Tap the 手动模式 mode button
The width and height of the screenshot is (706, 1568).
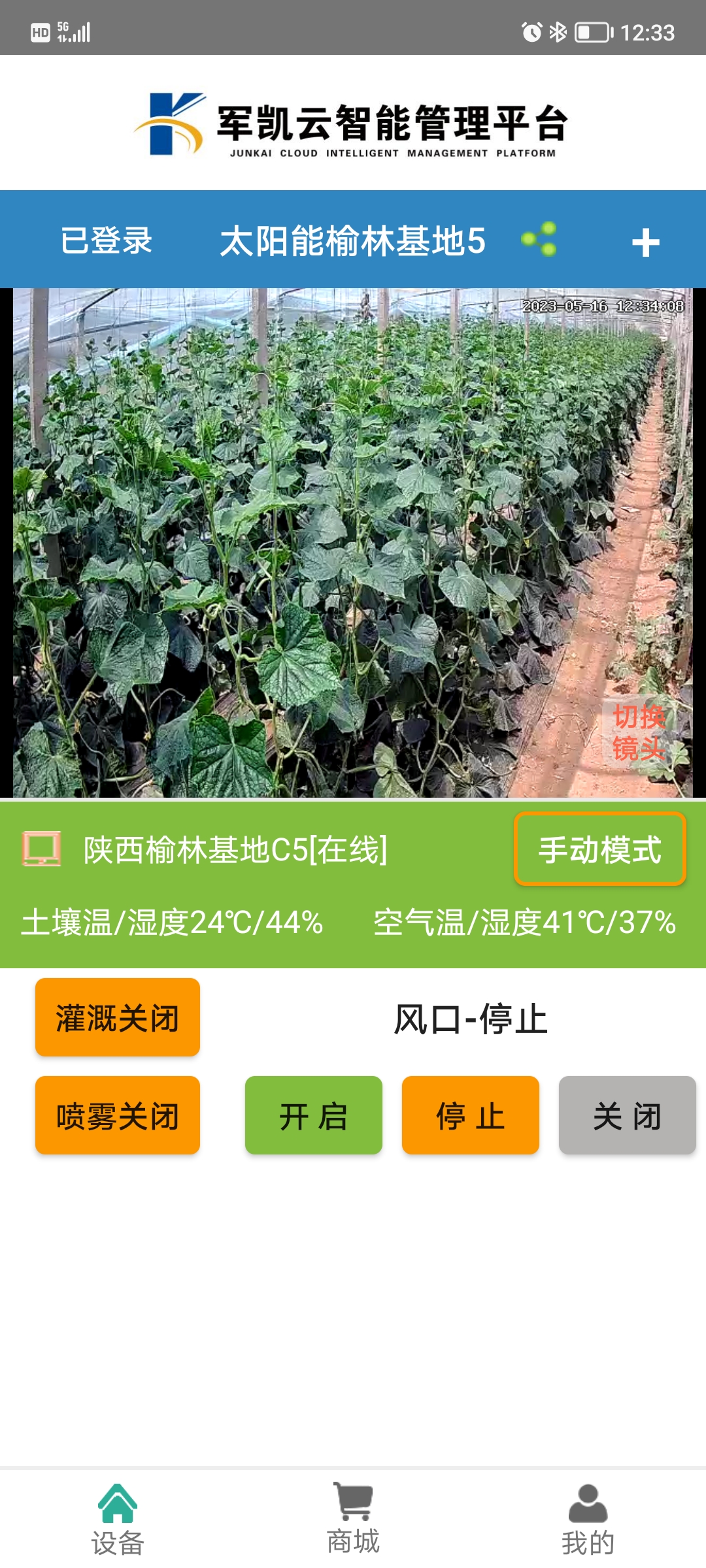coord(599,850)
